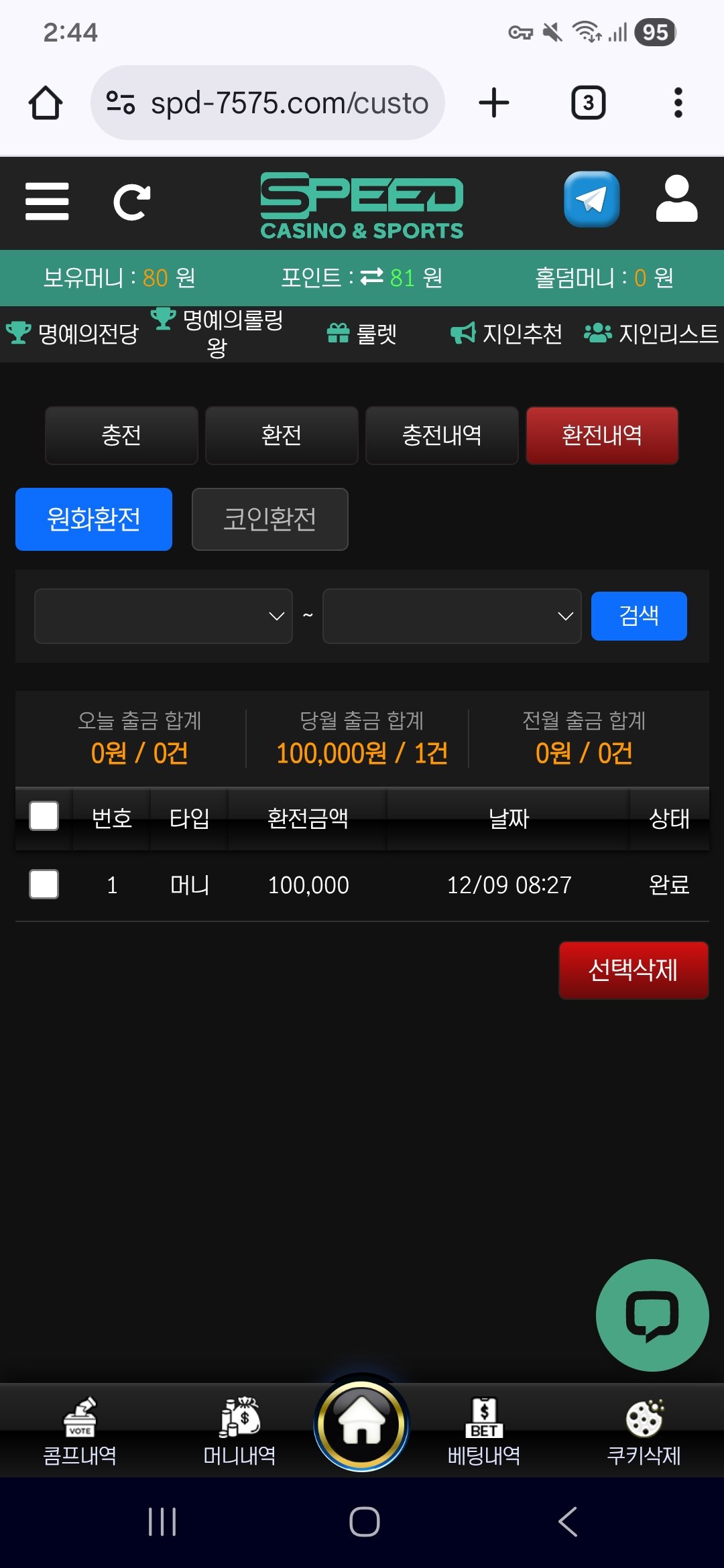Open the live chat bubble
The image size is (724, 1568).
tap(652, 1315)
